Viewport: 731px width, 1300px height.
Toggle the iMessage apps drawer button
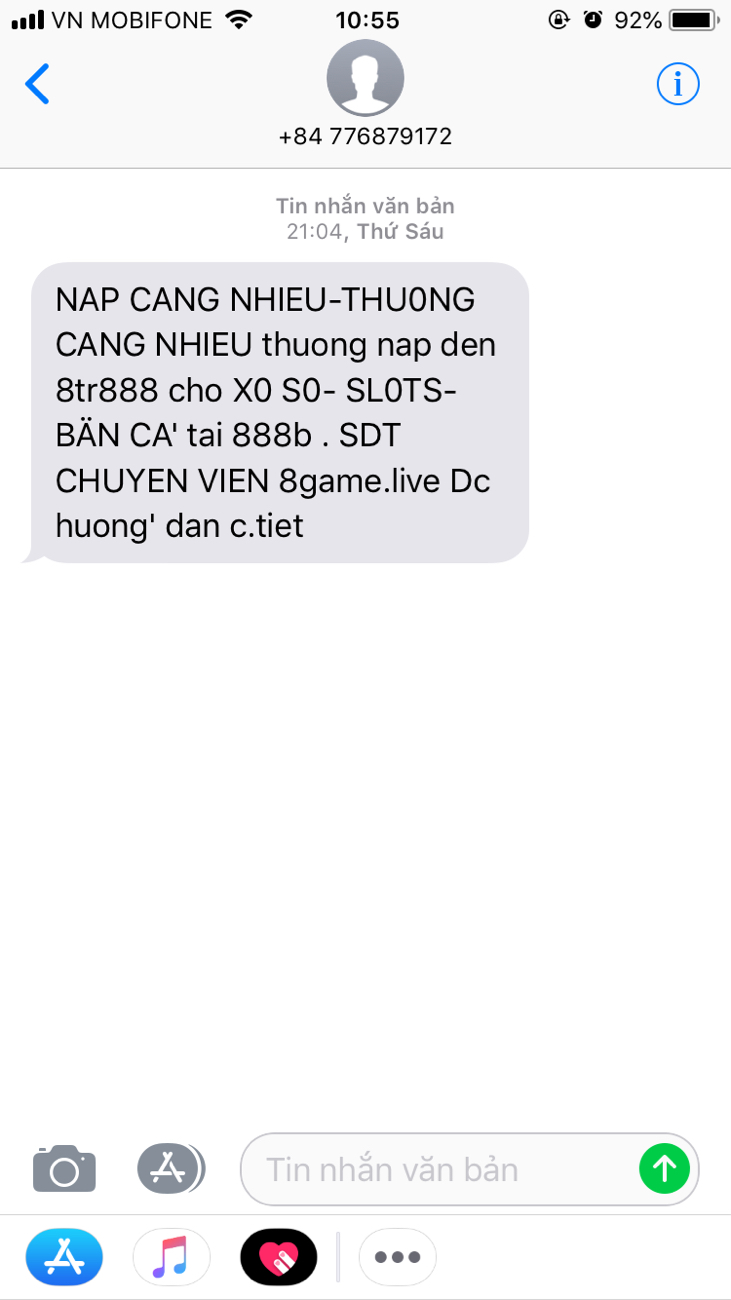[x=170, y=1168]
